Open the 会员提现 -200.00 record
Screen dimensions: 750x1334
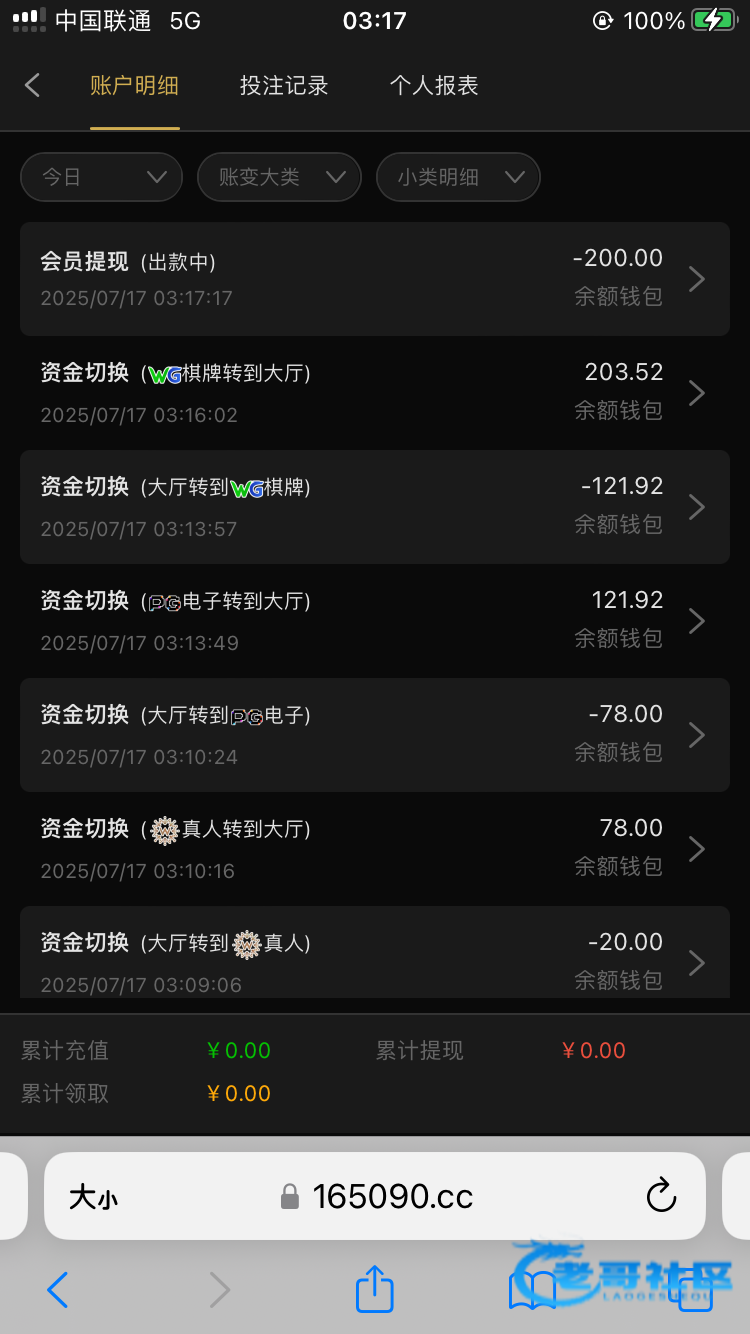[375, 279]
